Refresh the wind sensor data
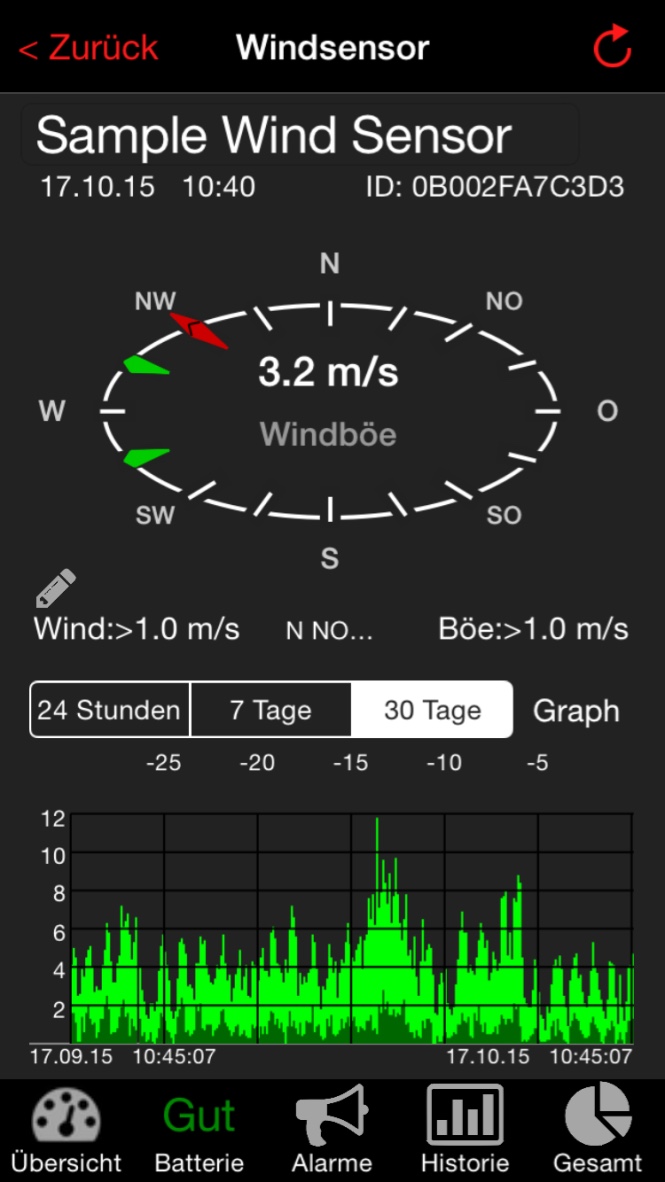The image size is (665, 1182). coord(612,47)
